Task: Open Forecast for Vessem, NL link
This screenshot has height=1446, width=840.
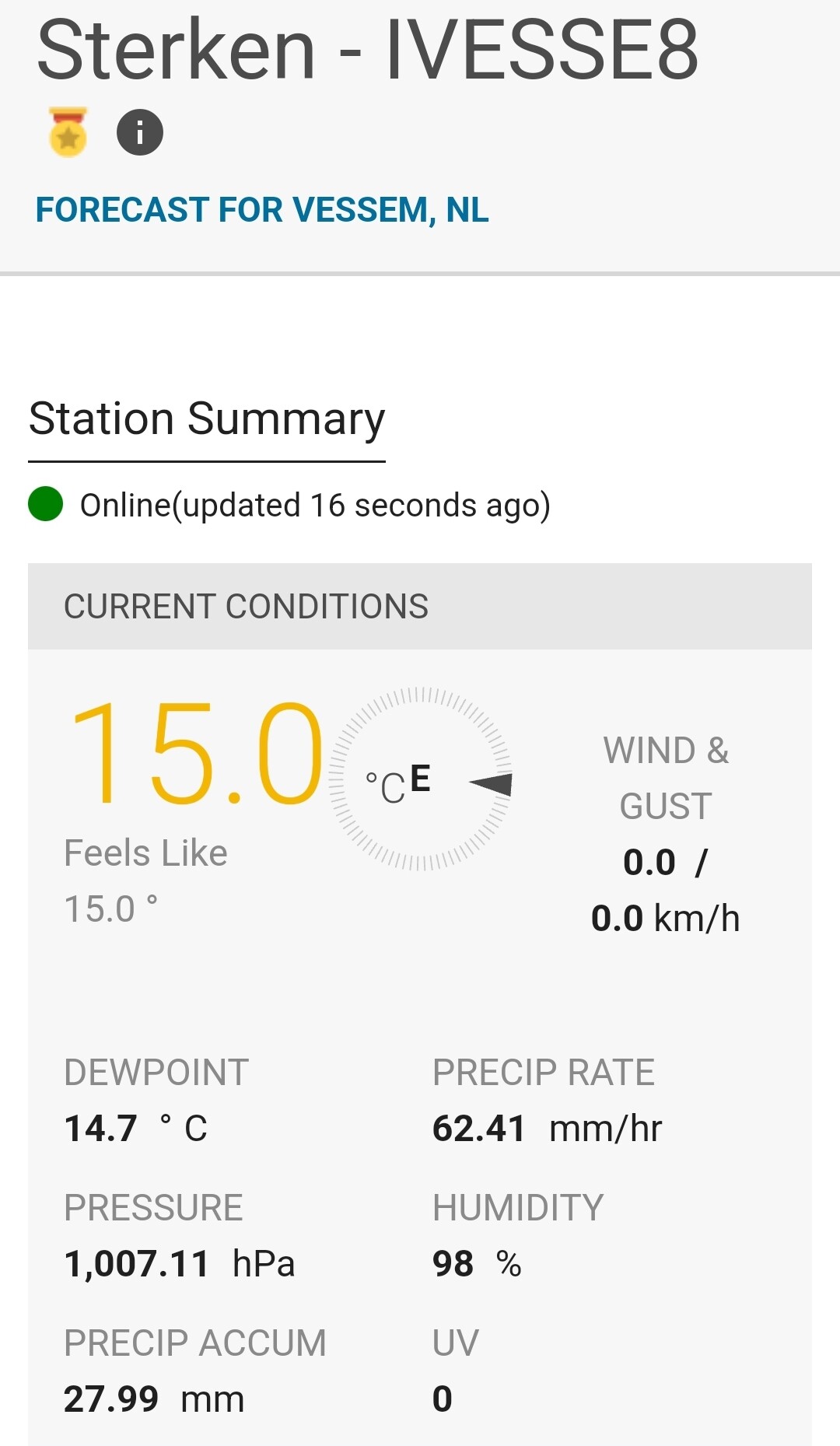Action: click(x=262, y=210)
